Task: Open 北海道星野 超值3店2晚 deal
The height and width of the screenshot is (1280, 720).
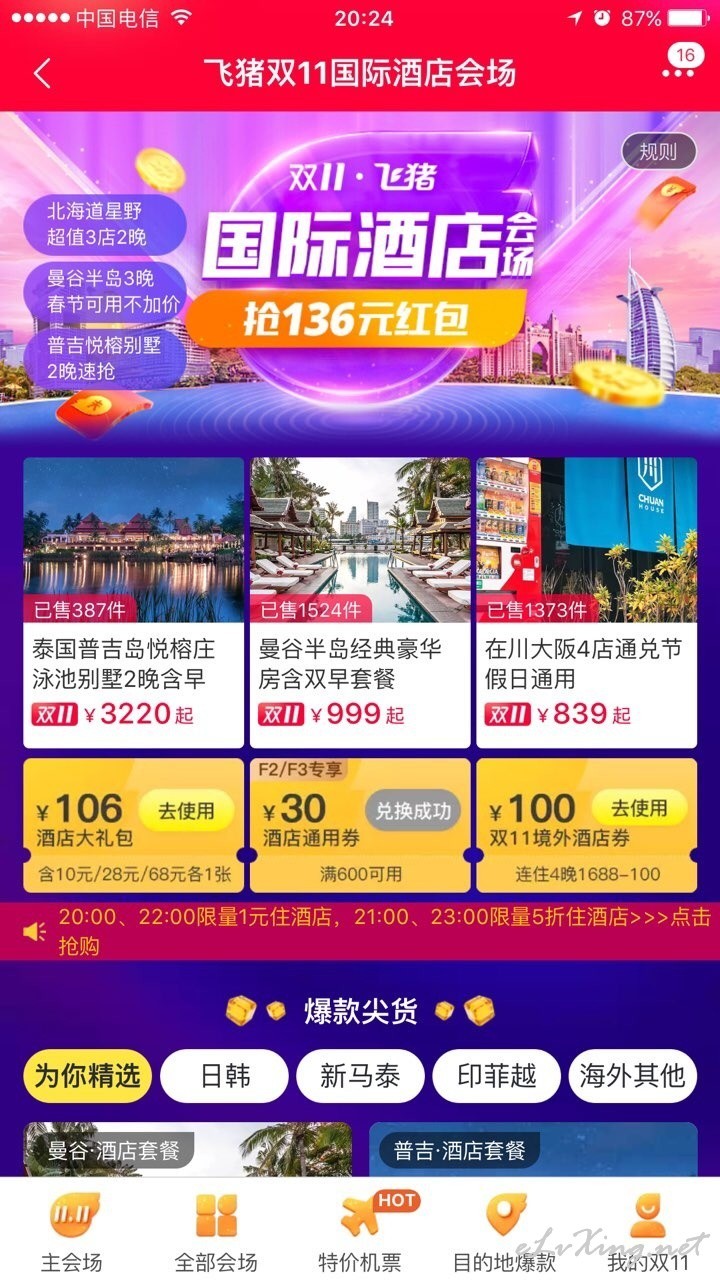Action: click(x=104, y=224)
